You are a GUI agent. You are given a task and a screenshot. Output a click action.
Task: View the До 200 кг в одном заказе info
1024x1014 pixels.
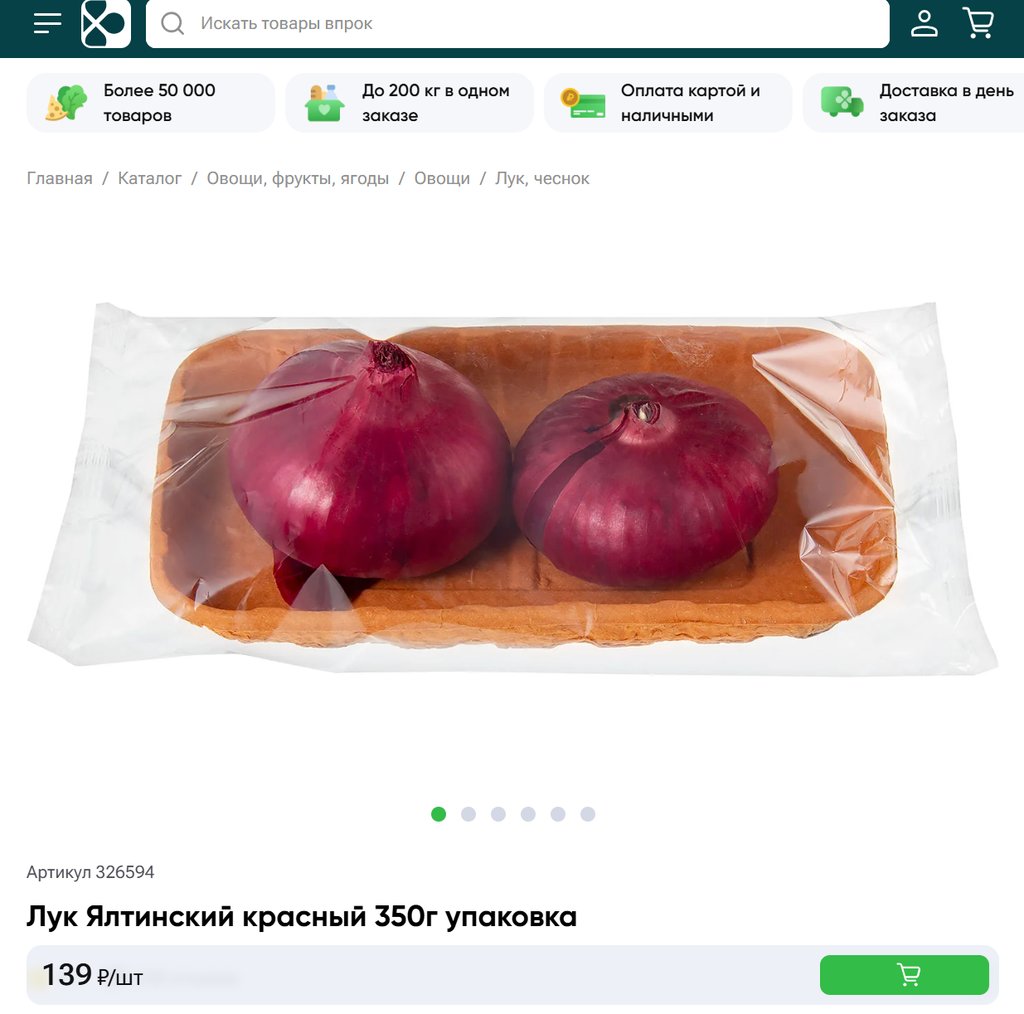(409, 103)
